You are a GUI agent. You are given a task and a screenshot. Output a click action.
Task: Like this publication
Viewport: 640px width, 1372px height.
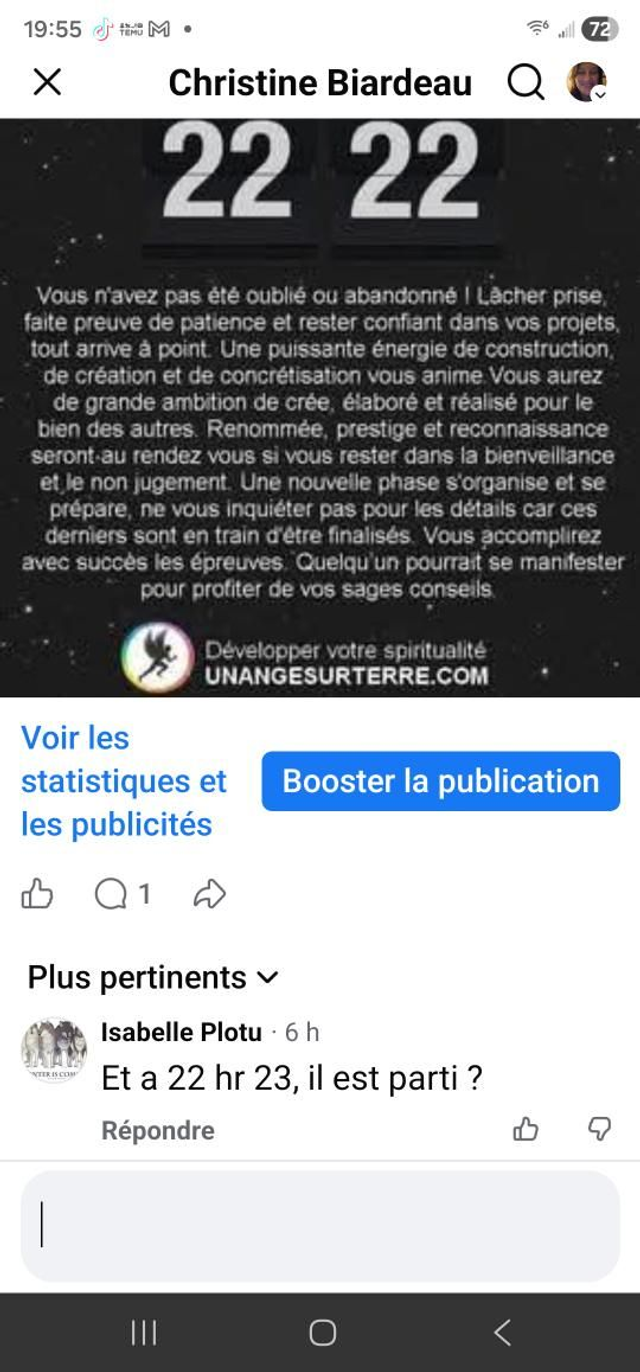tap(38, 893)
